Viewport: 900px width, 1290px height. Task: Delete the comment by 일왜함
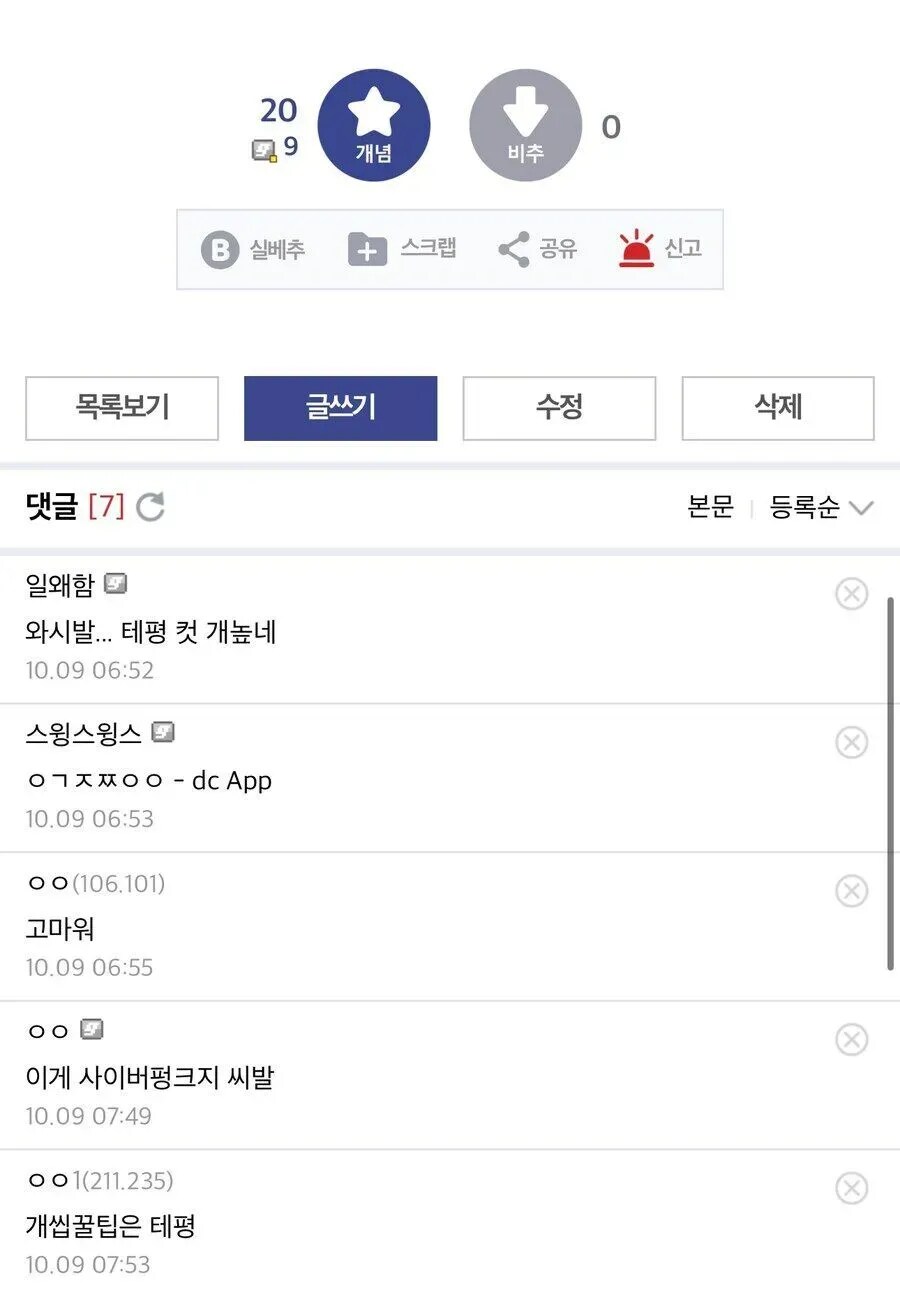[x=851, y=594]
